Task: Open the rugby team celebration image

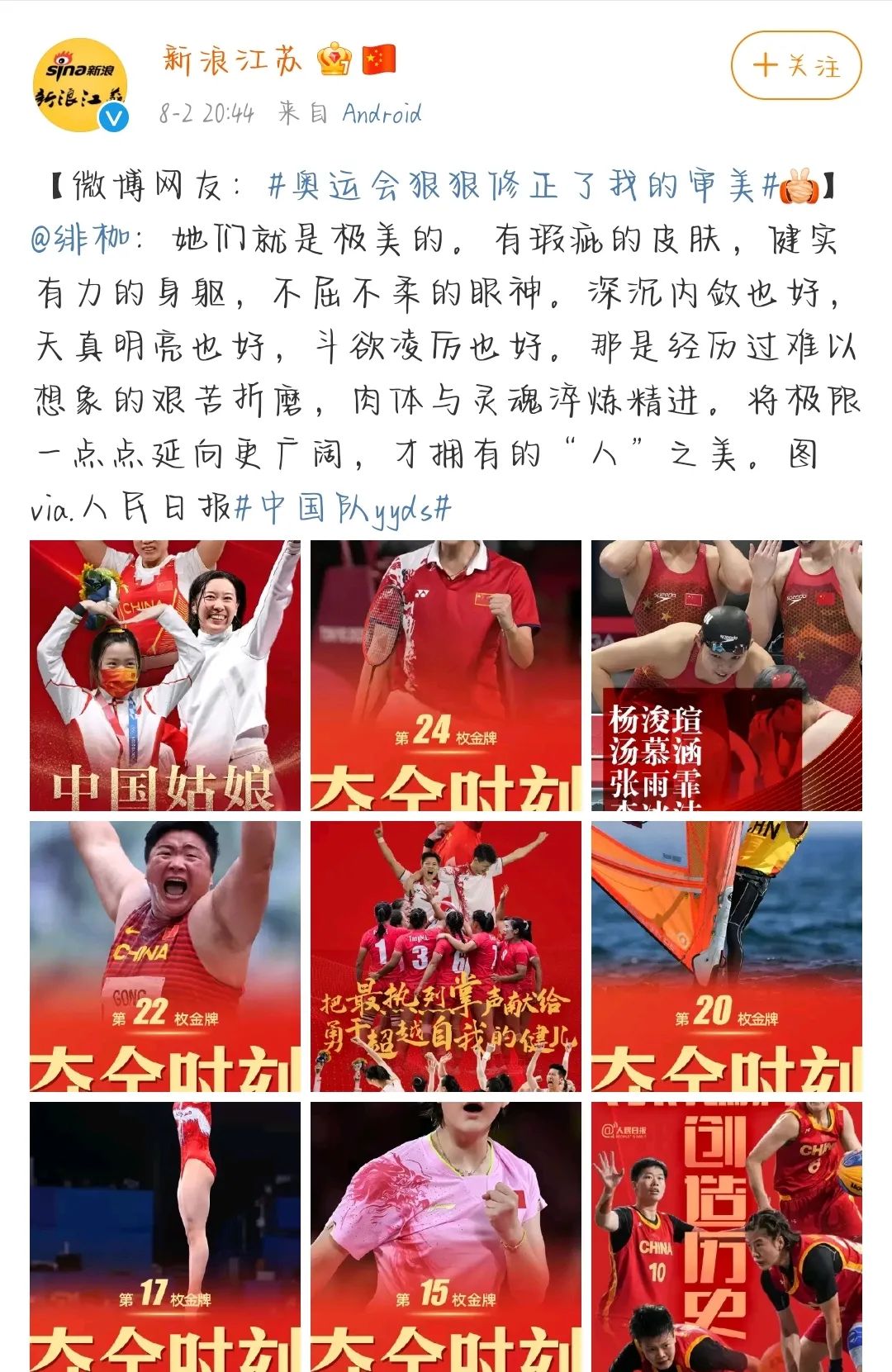Action: pos(446,957)
